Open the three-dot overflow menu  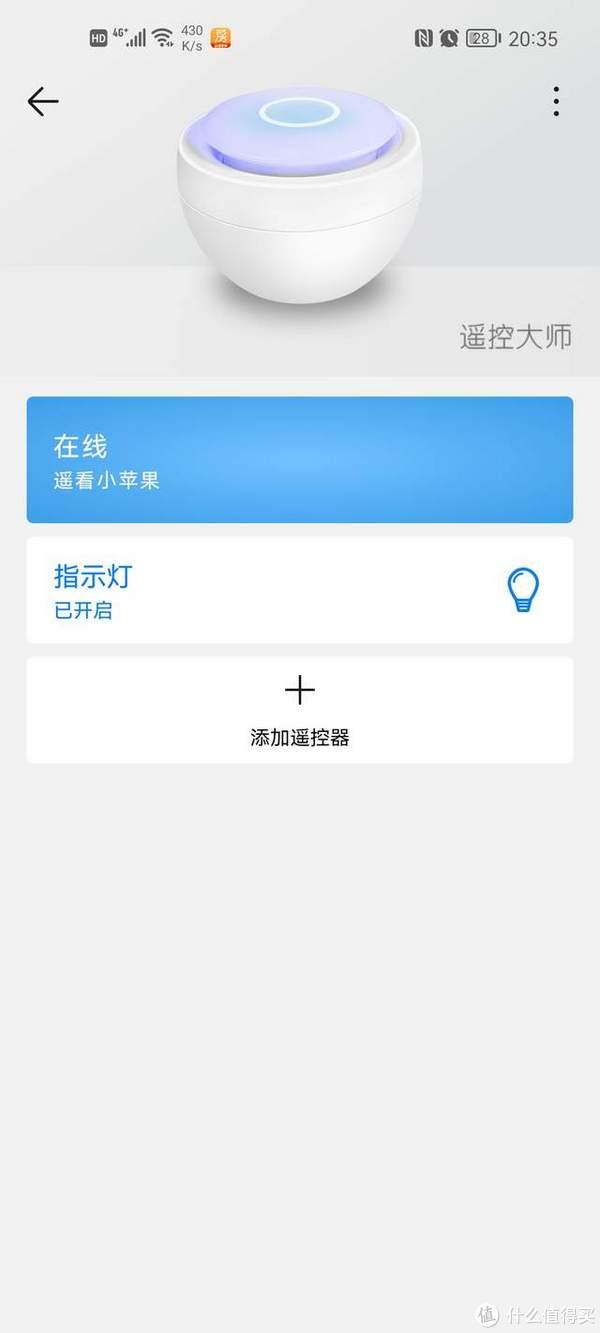556,101
